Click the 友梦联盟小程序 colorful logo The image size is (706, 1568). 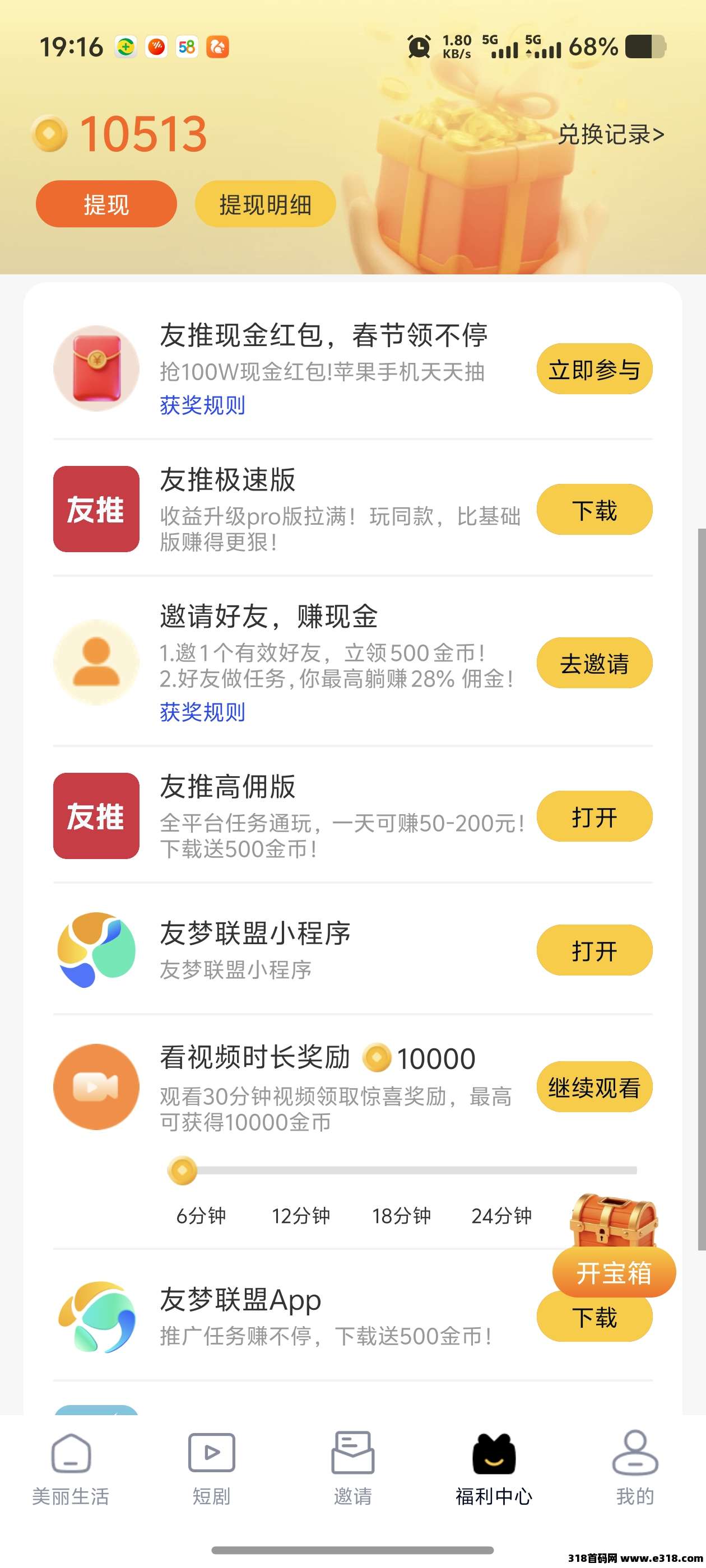pos(95,950)
